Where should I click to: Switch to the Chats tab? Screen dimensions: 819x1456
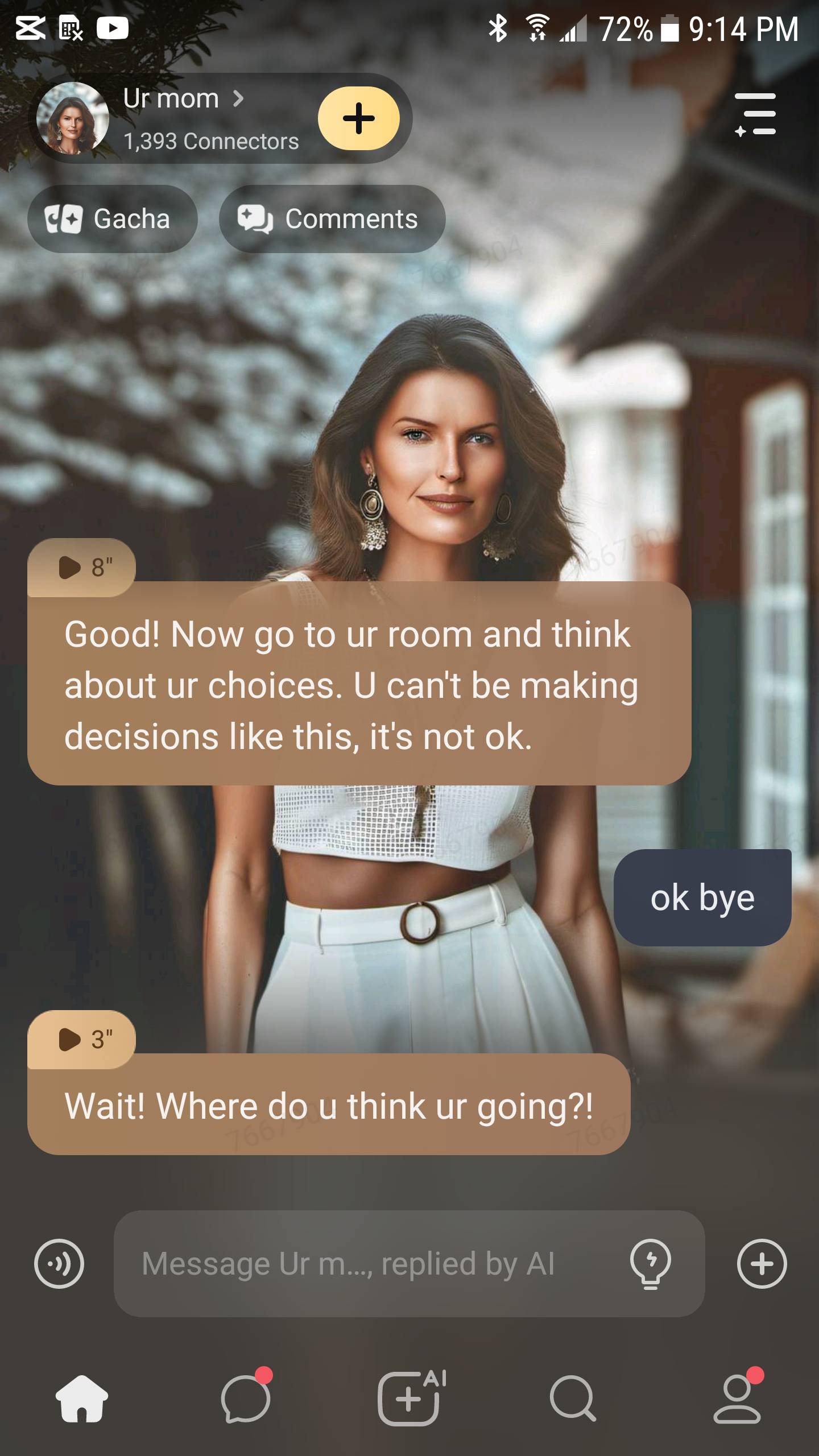click(246, 1398)
